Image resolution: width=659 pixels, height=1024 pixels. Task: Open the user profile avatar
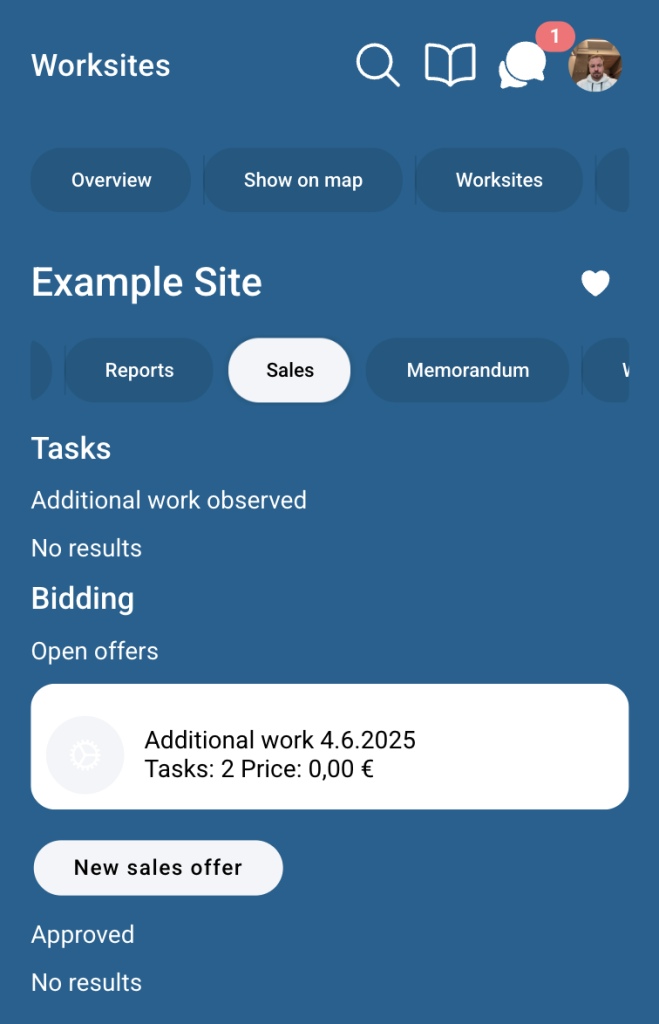click(x=595, y=66)
